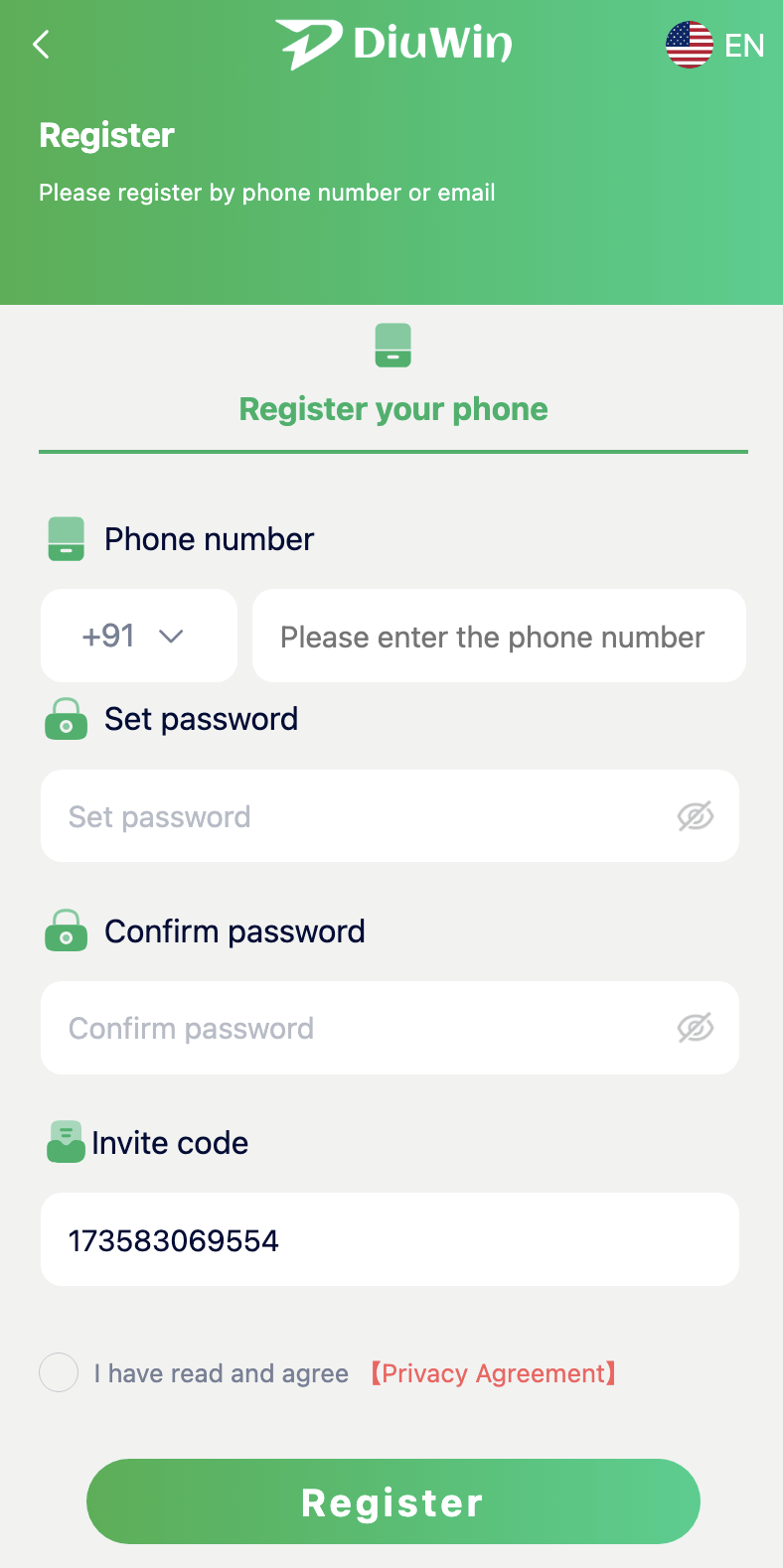Open the EN language selector
The height and width of the screenshot is (1568, 783).
coord(715,45)
